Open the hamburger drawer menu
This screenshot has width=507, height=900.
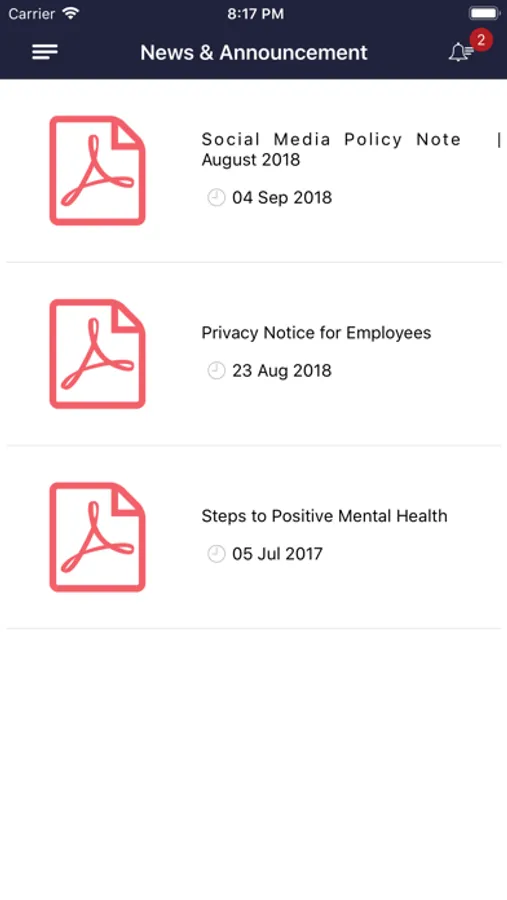(x=45, y=52)
